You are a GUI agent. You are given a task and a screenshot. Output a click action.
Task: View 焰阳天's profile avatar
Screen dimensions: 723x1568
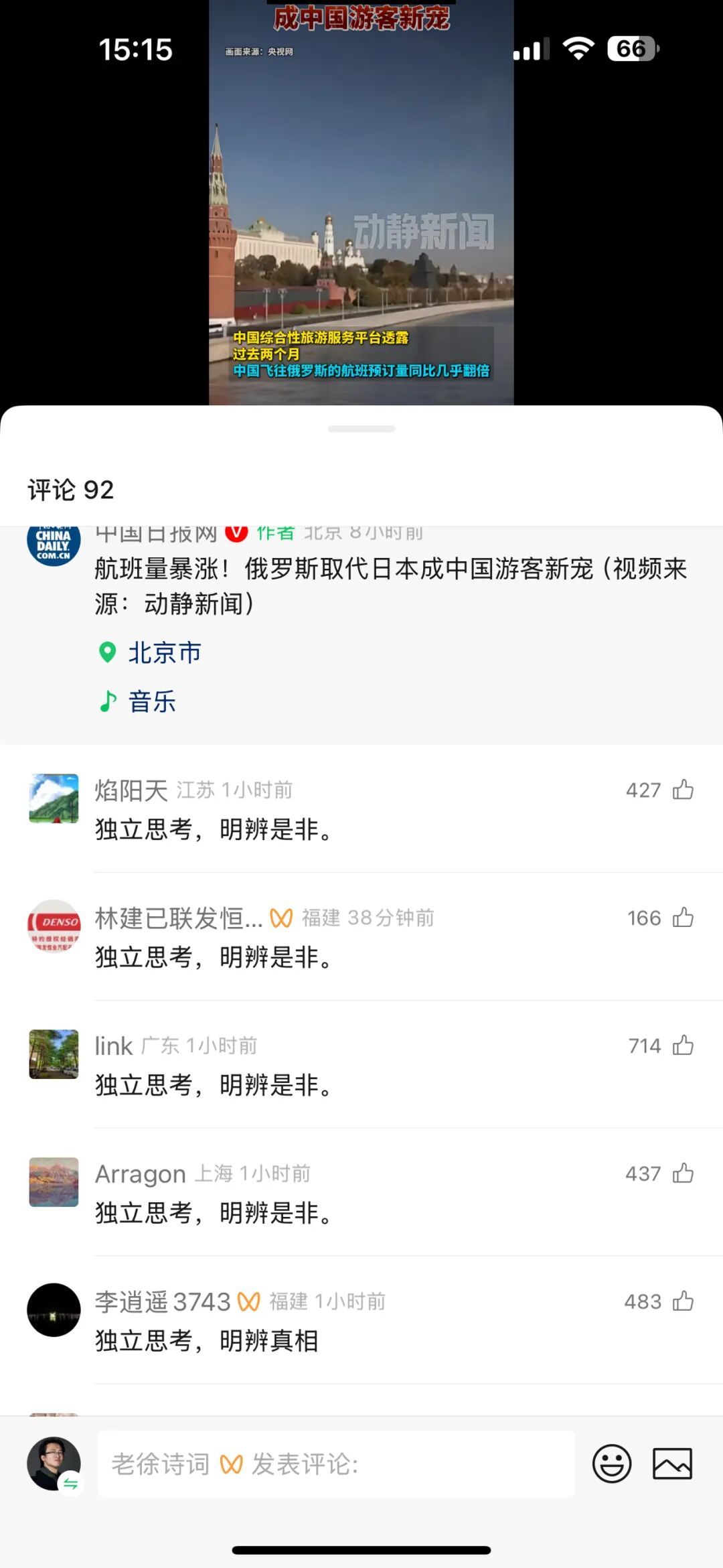click(54, 798)
